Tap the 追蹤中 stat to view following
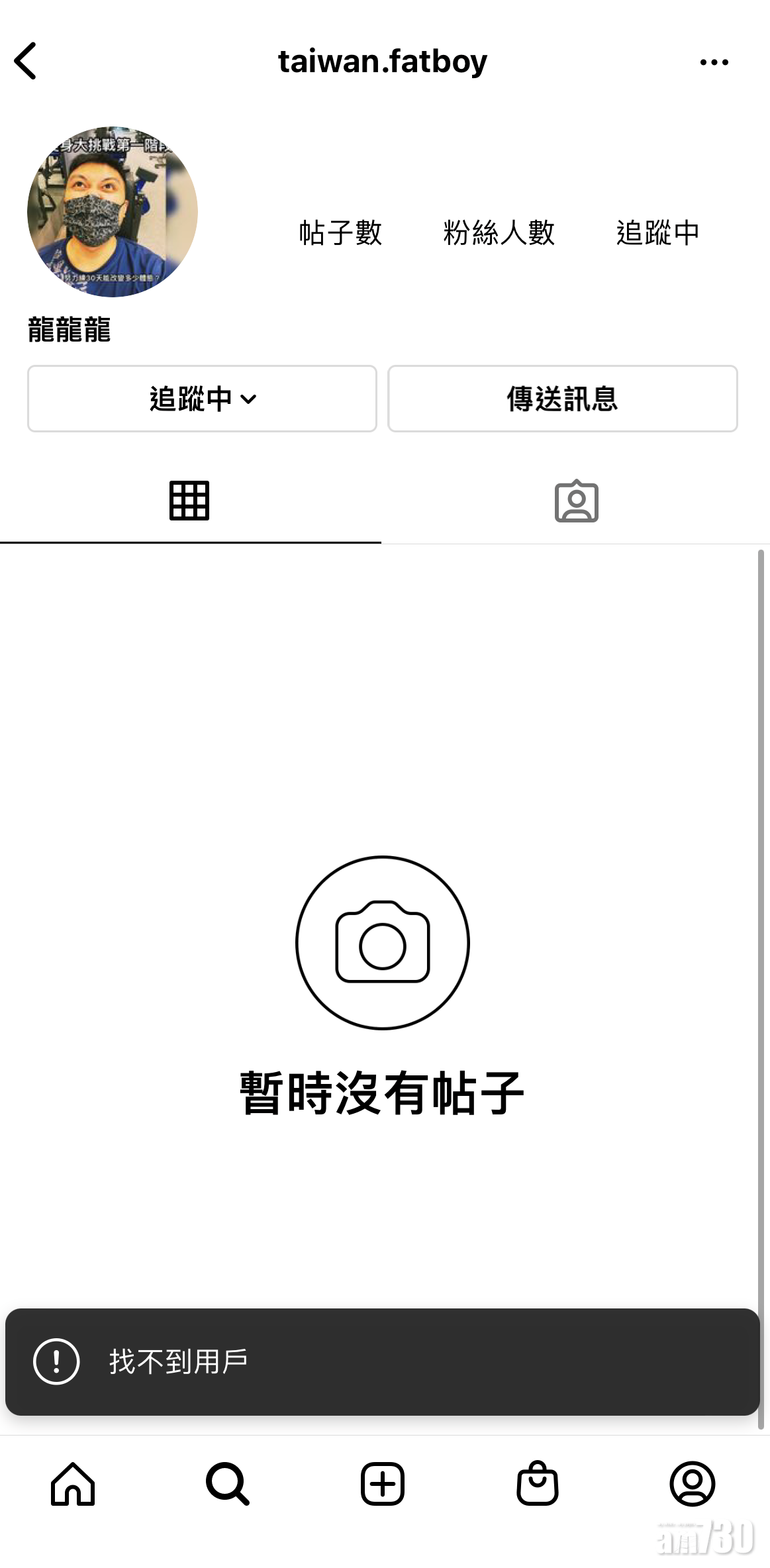This screenshot has width=770, height=1568. point(658,233)
